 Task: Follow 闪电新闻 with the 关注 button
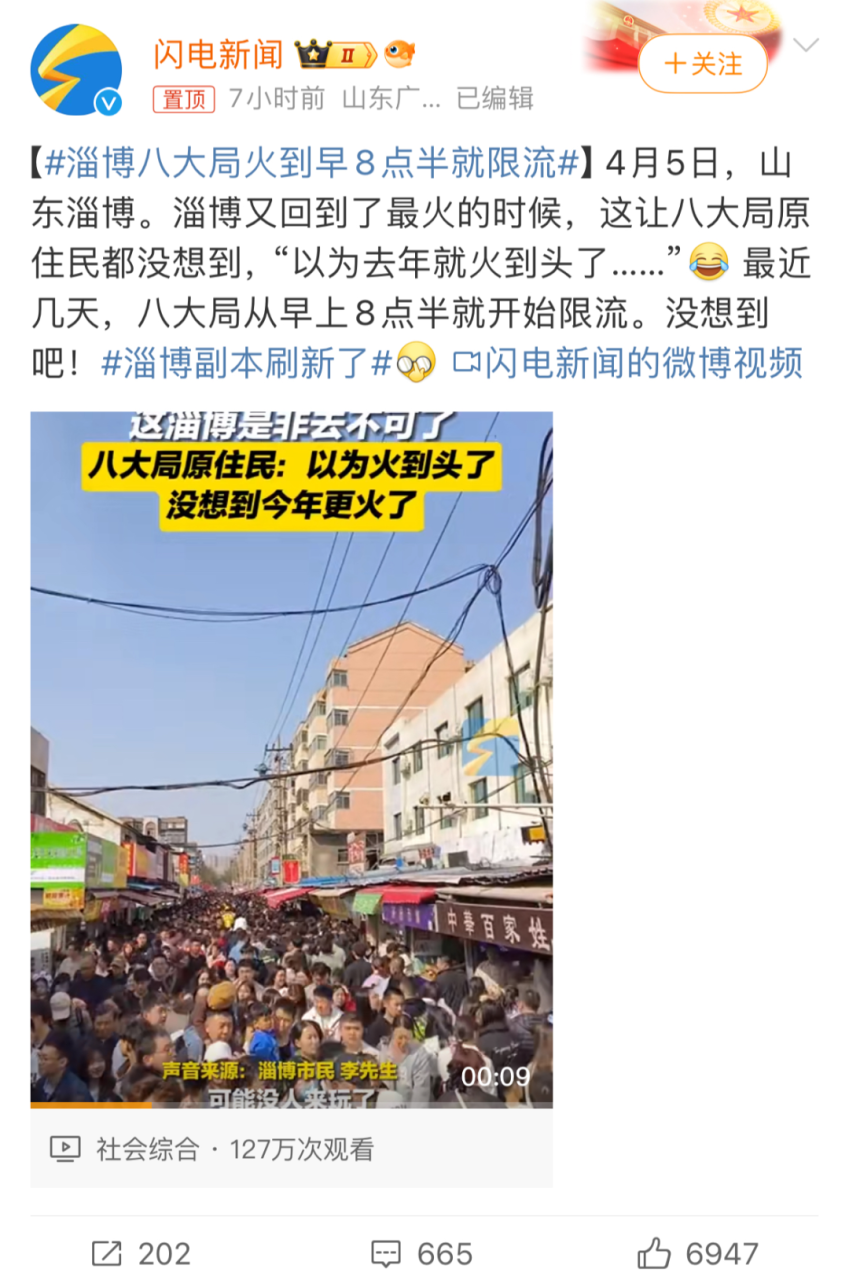pyautogui.click(x=703, y=65)
